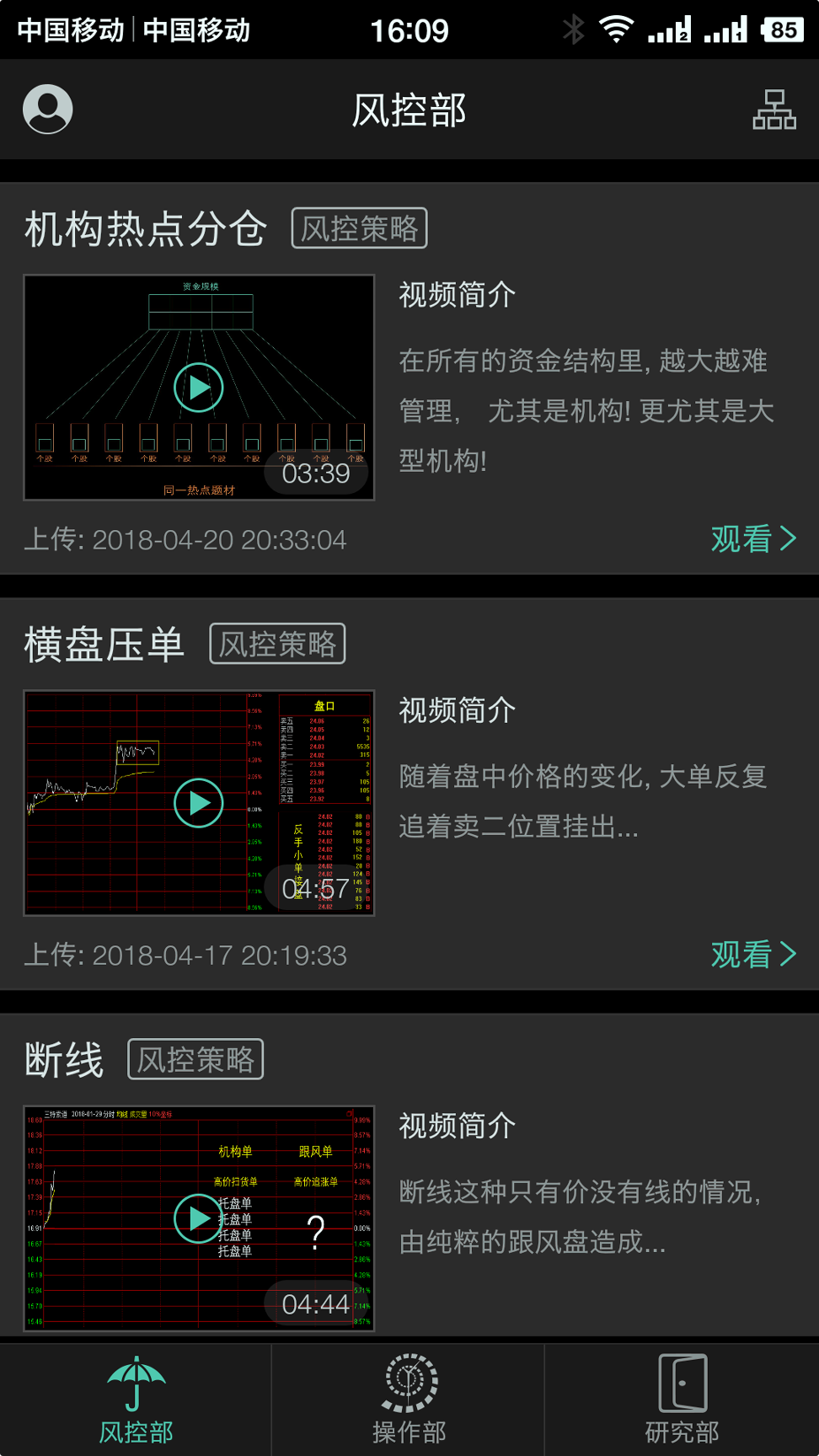
Task: Click the 风控策略 badge beside 机构热点分仓
Action: (360, 227)
